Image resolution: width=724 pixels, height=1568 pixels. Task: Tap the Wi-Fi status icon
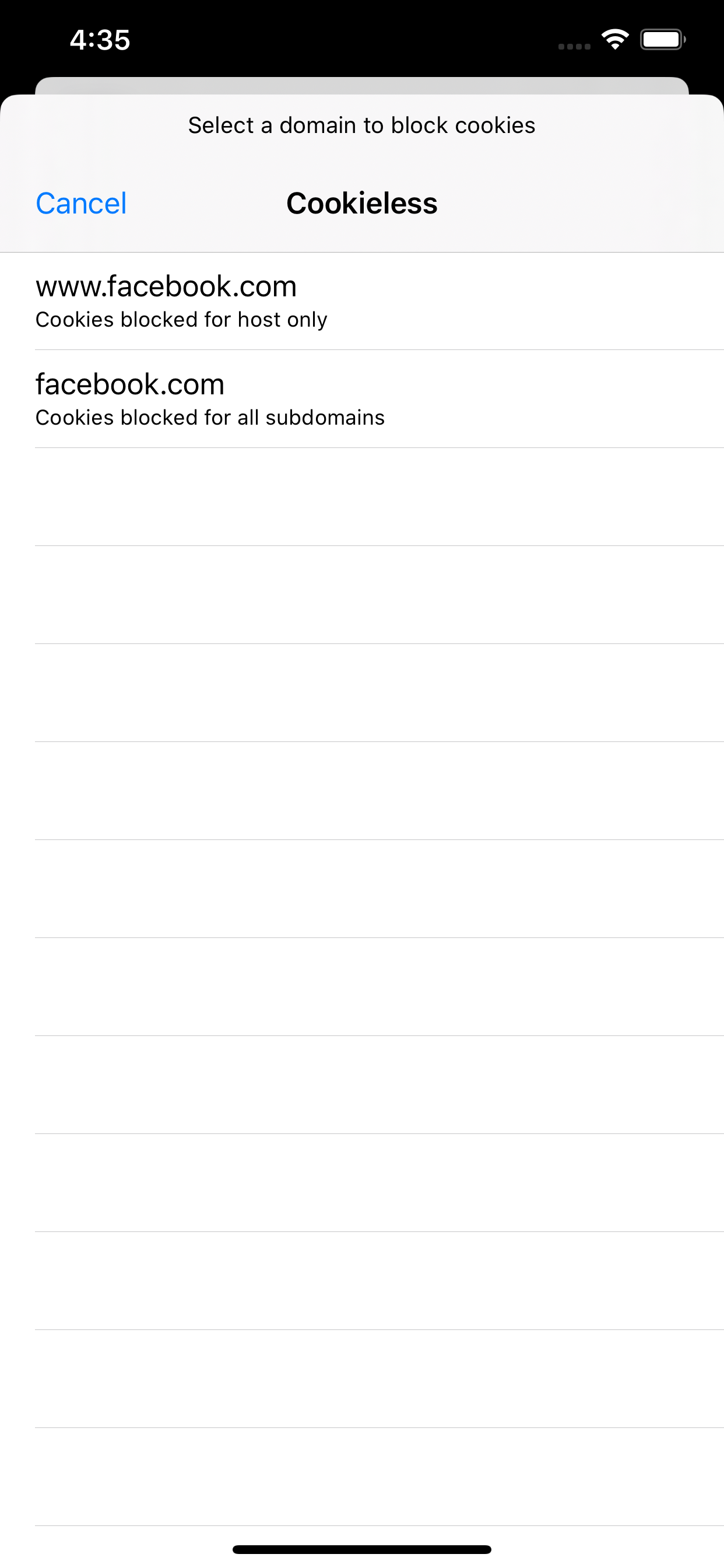614,39
